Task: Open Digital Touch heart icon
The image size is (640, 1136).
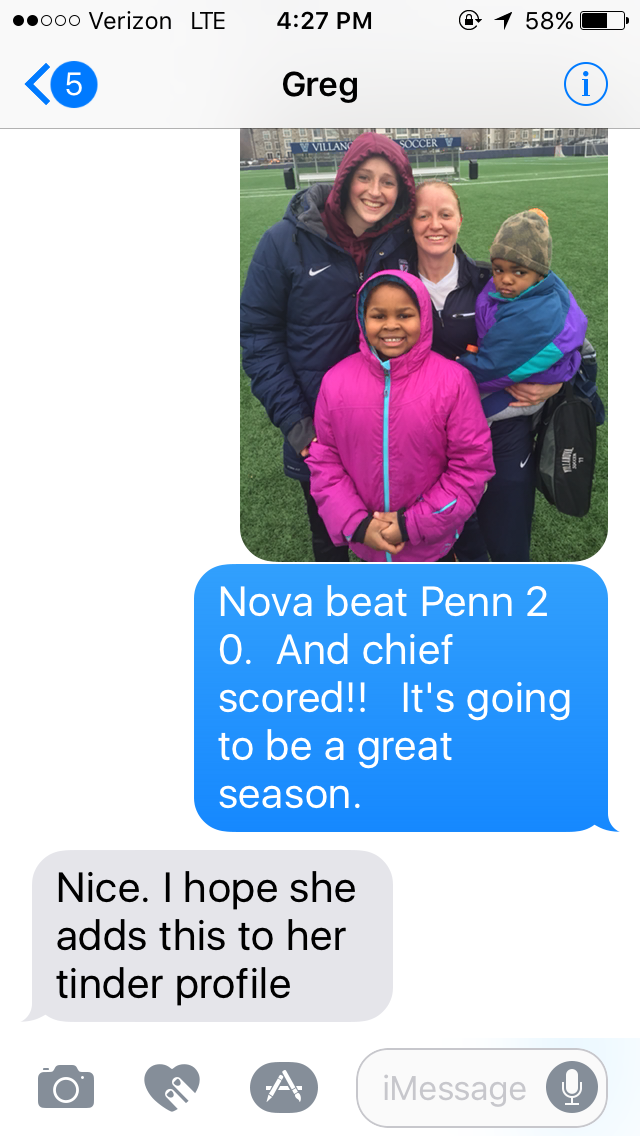Action: tap(173, 1087)
